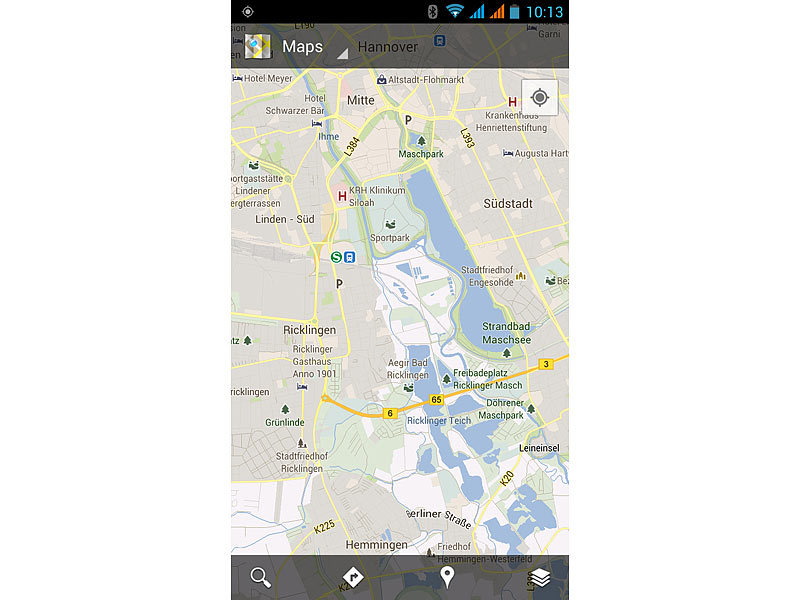Select KRH Klinikum Siloah marker
Image resolution: width=800 pixels, height=600 pixels.
[343, 196]
